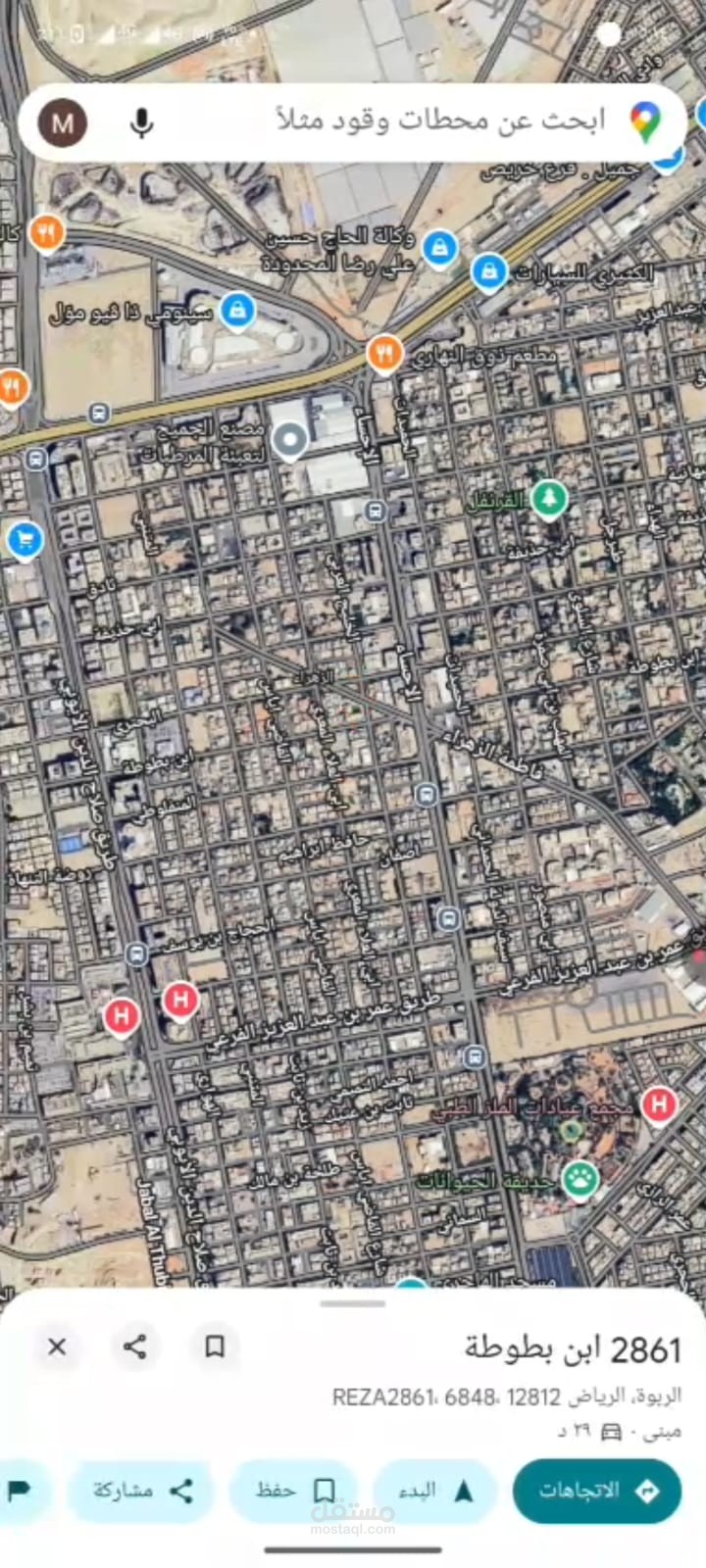Save the place with the حفظ chip

click(x=292, y=1491)
